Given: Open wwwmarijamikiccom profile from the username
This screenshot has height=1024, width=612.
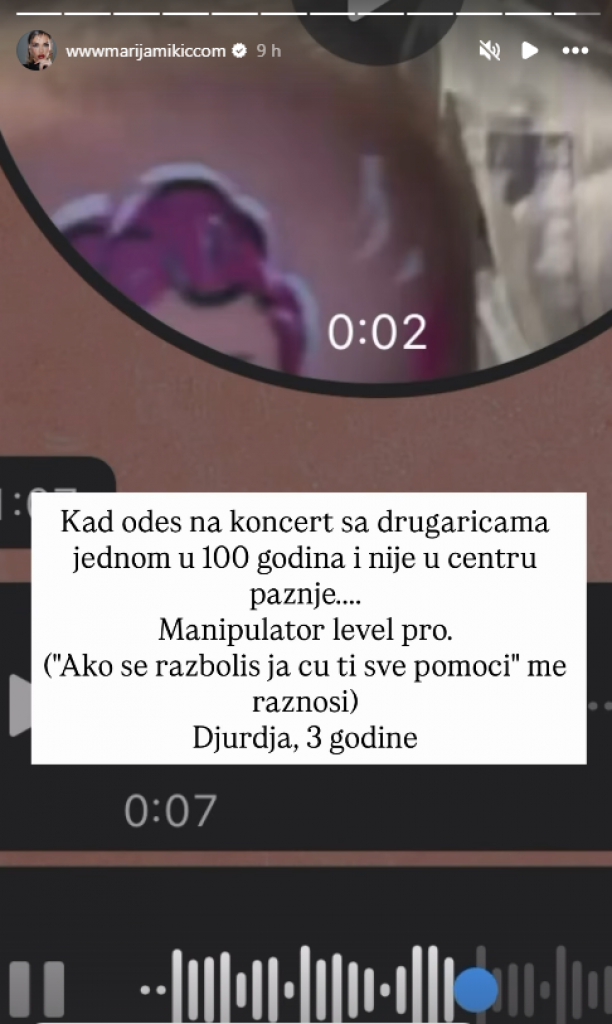Looking at the screenshot, I should (145, 50).
